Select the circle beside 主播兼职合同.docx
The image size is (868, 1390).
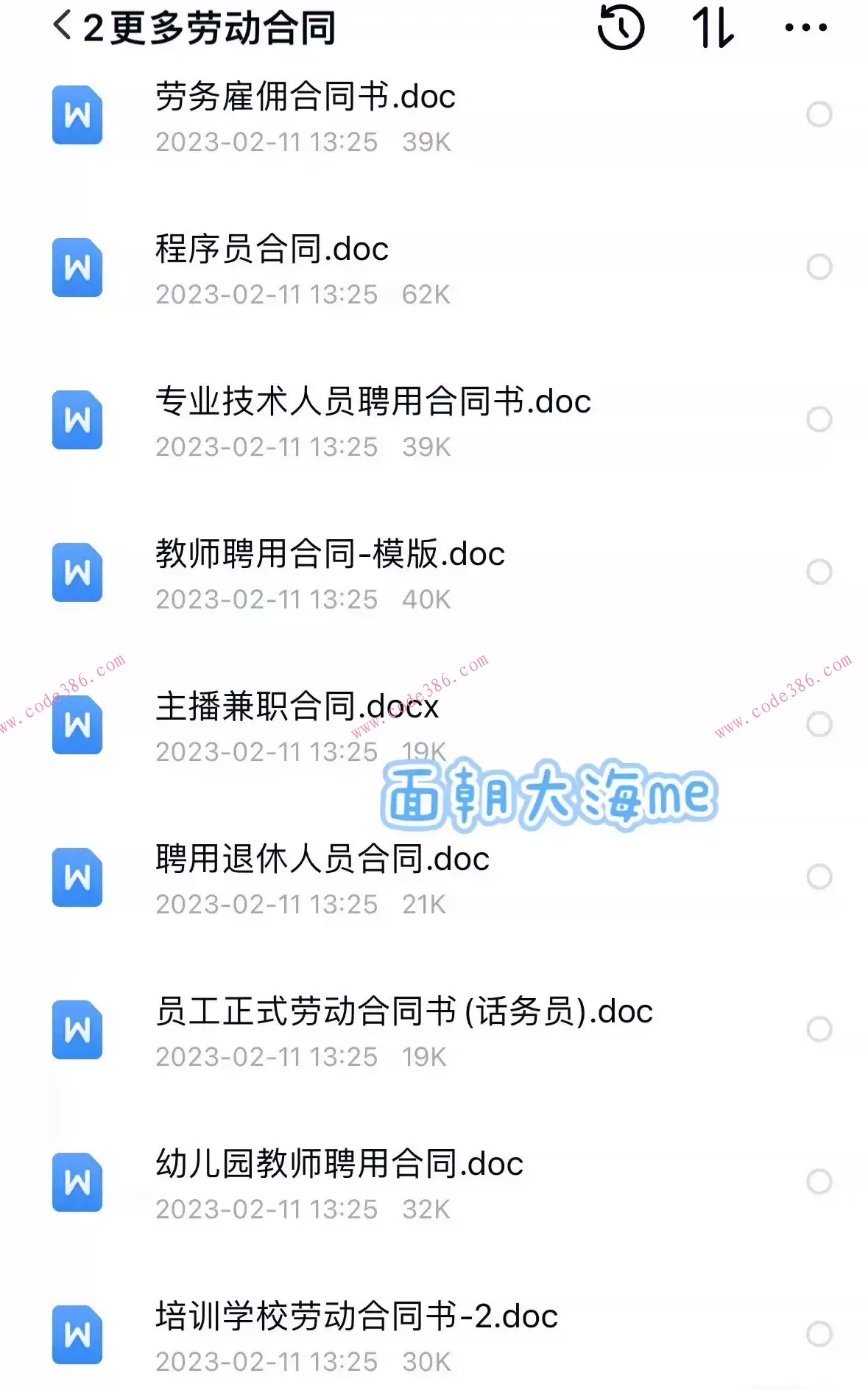[x=817, y=724]
